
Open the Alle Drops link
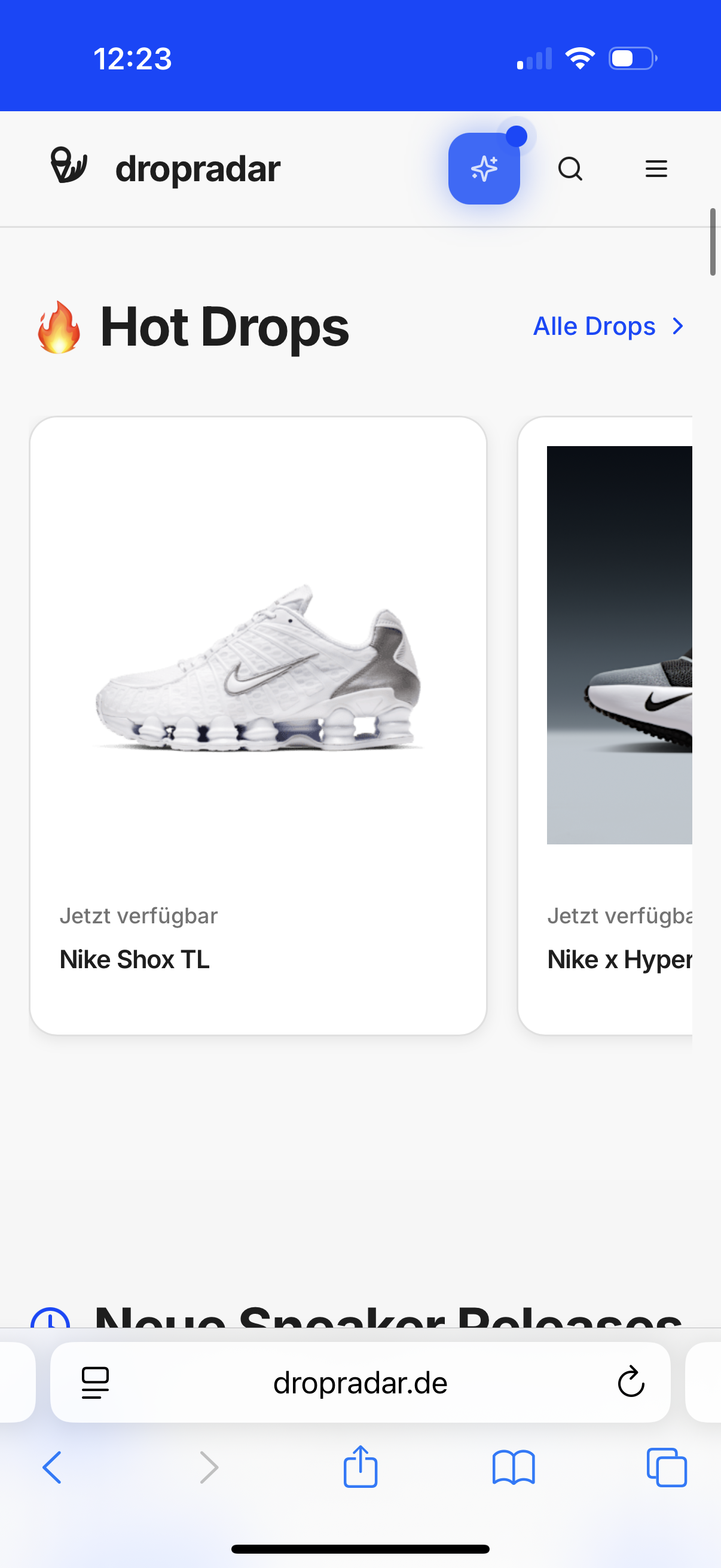pos(608,327)
